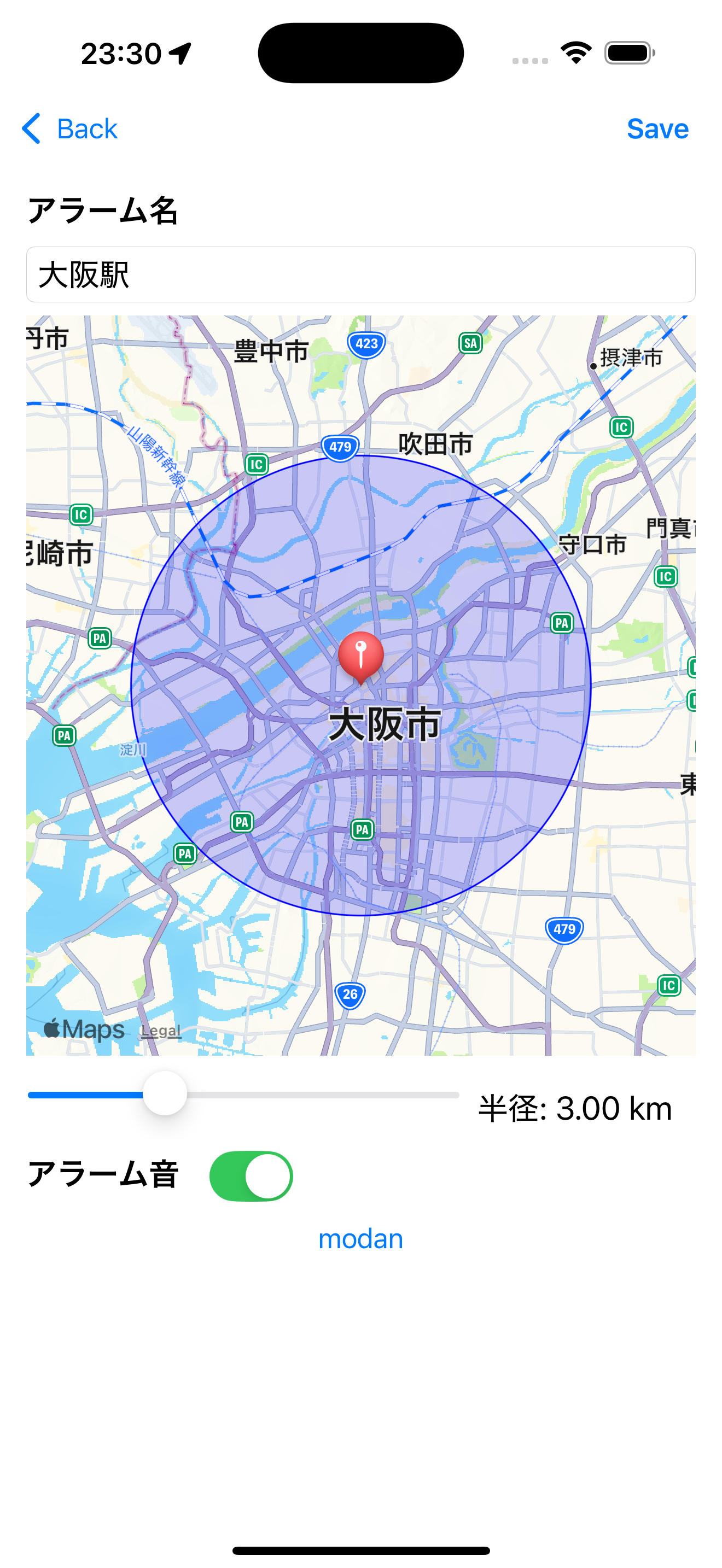This screenshot has width=722, height=1568.
Task: Click the IC interchange icon near 守口市
Action: [x=664, y=576]
